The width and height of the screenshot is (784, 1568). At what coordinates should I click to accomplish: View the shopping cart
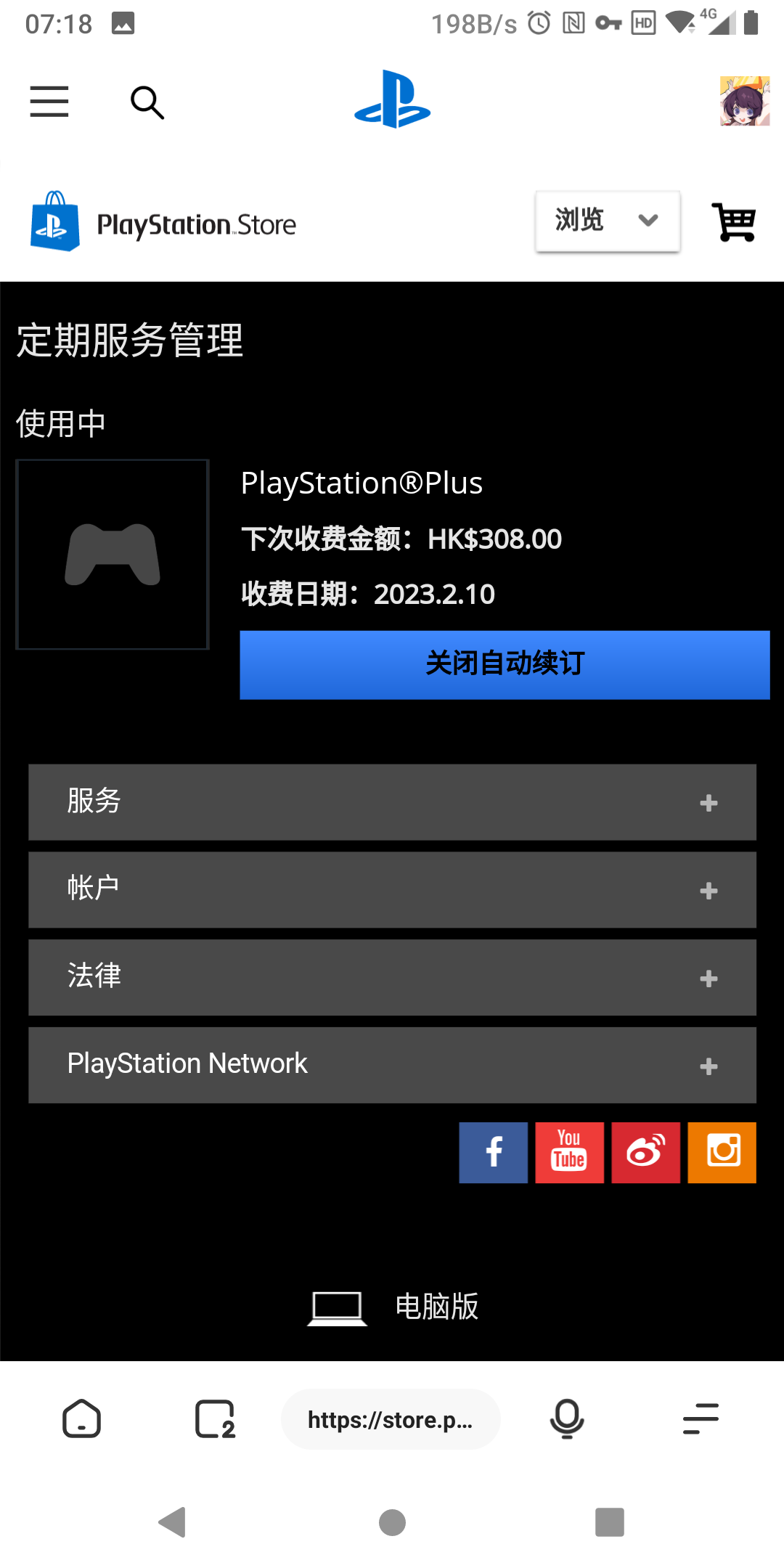click(734, 222)
